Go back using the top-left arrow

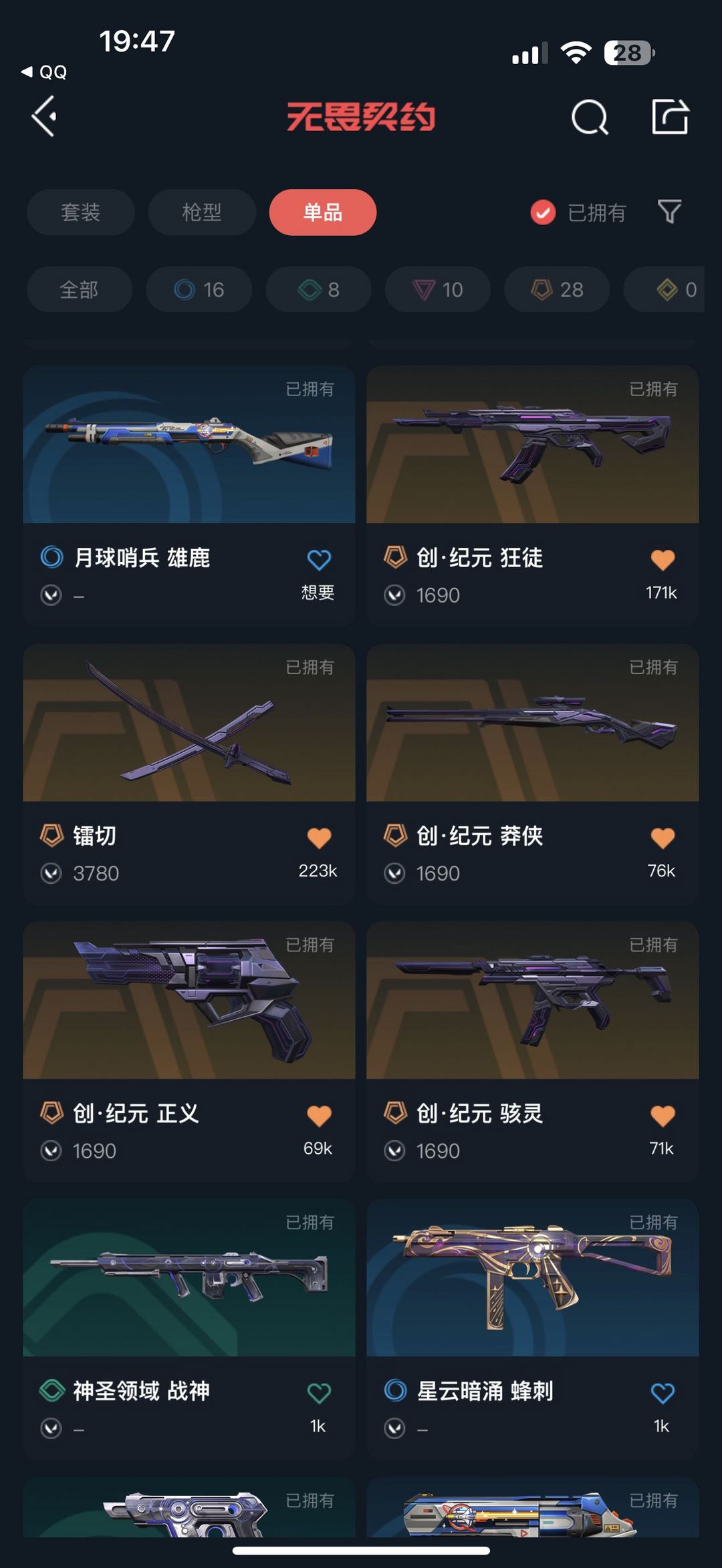44,117
